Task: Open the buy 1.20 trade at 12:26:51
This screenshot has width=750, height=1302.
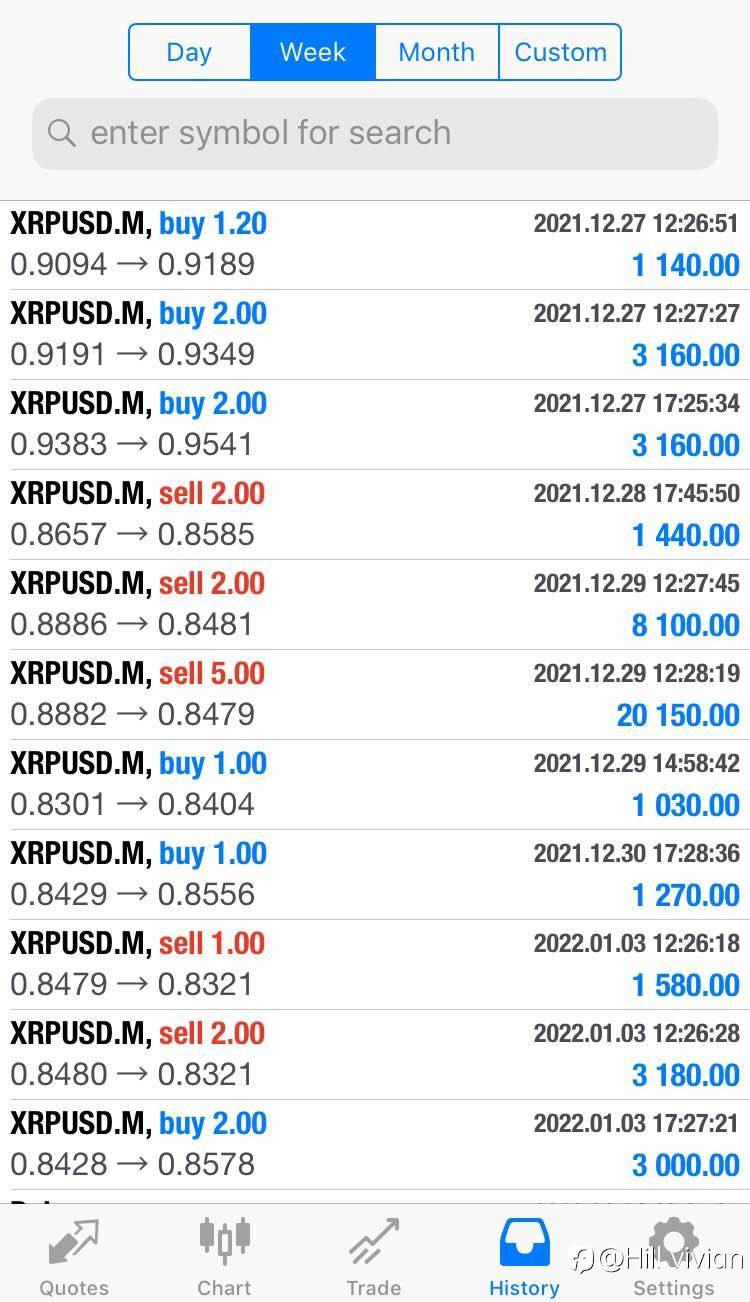Action: click(x=375, y=245)
